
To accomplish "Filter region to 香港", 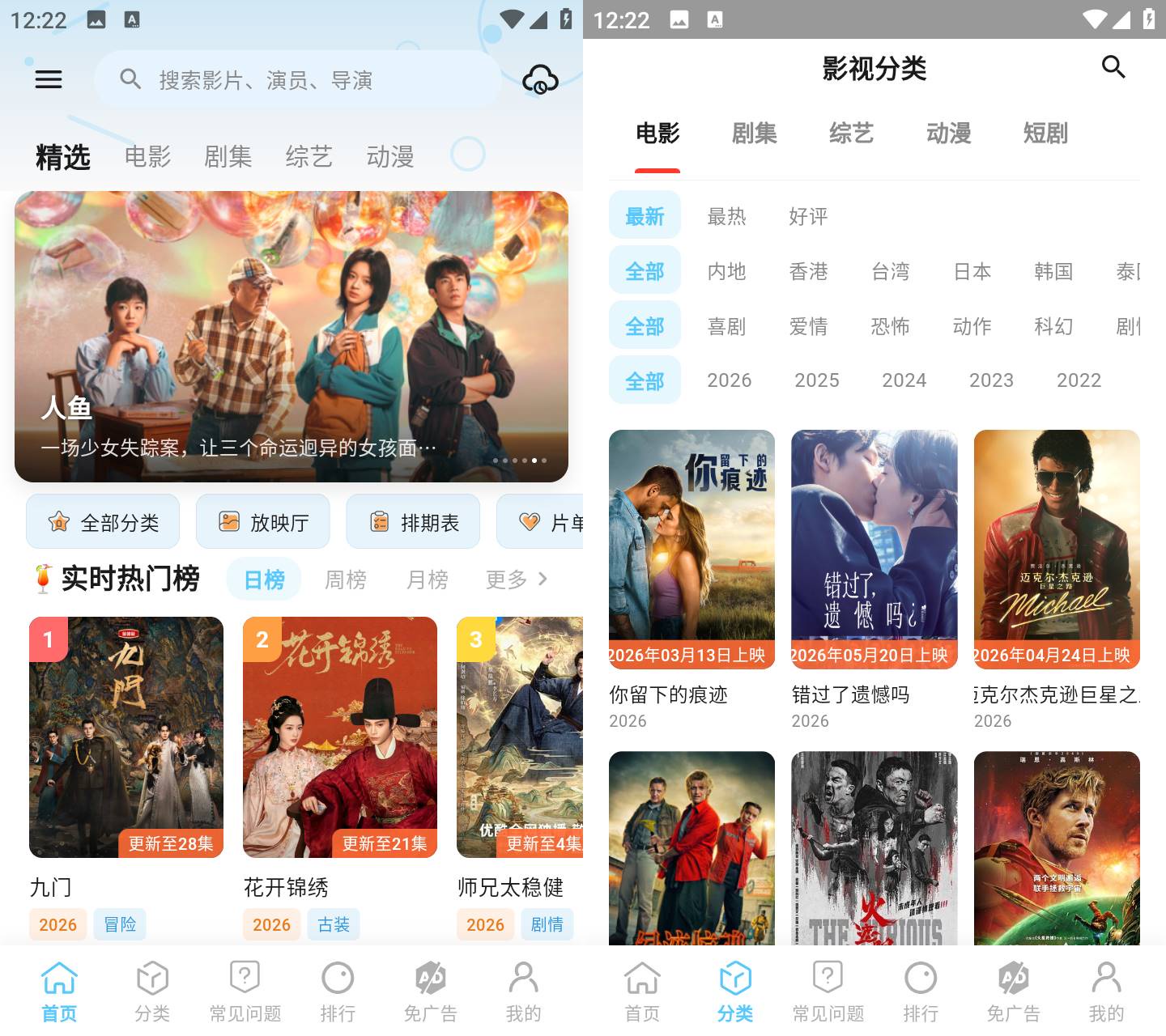I will pyautogui.click(x=808, y=271).
